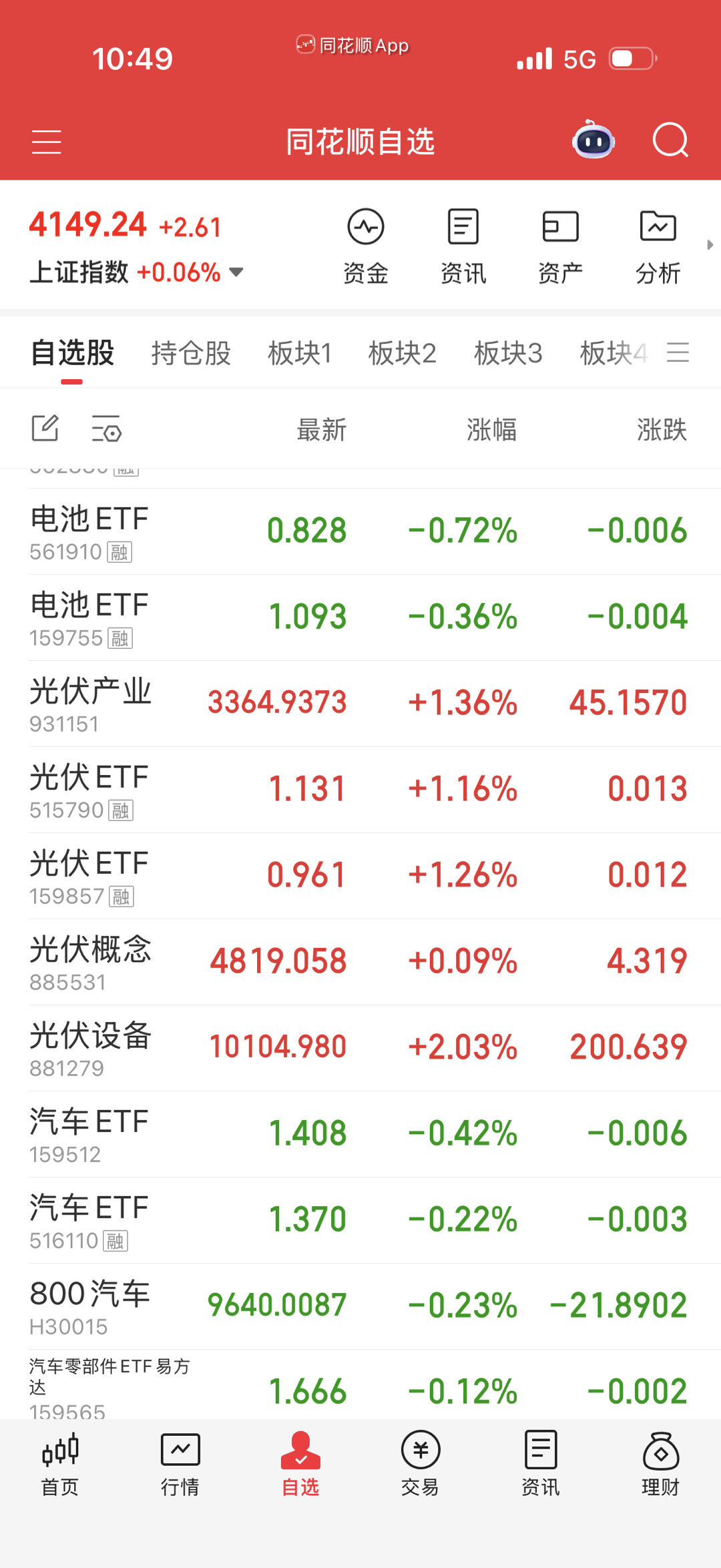Toggle sort by 涨跌 column
Image resolution: width=721 pixels, height=1568 pixels.
point(662,430)
